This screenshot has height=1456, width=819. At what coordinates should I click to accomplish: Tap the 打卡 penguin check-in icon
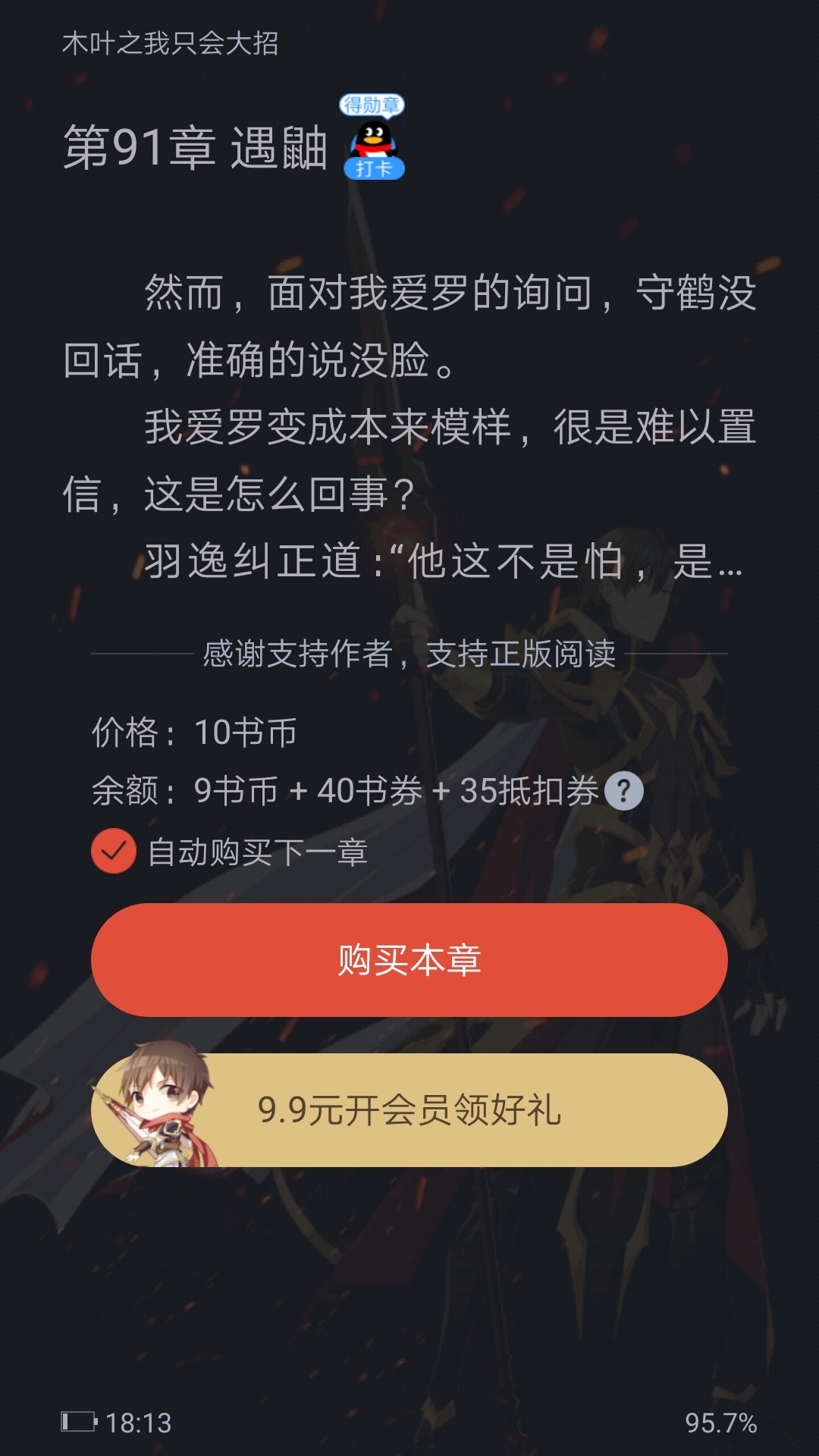pos(373,138)
